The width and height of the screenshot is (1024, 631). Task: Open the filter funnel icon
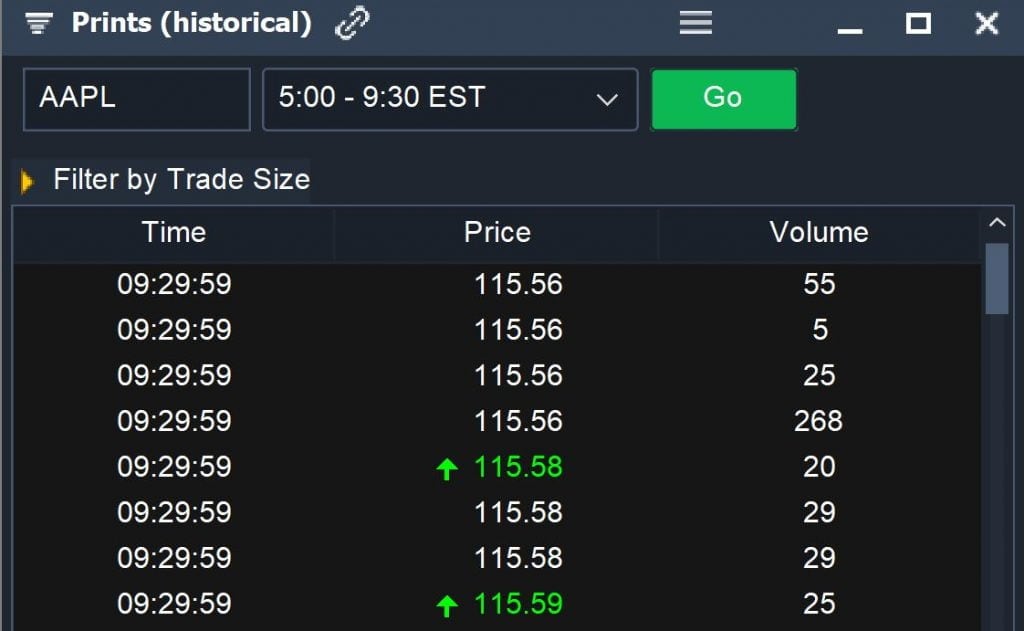[38, 23]
